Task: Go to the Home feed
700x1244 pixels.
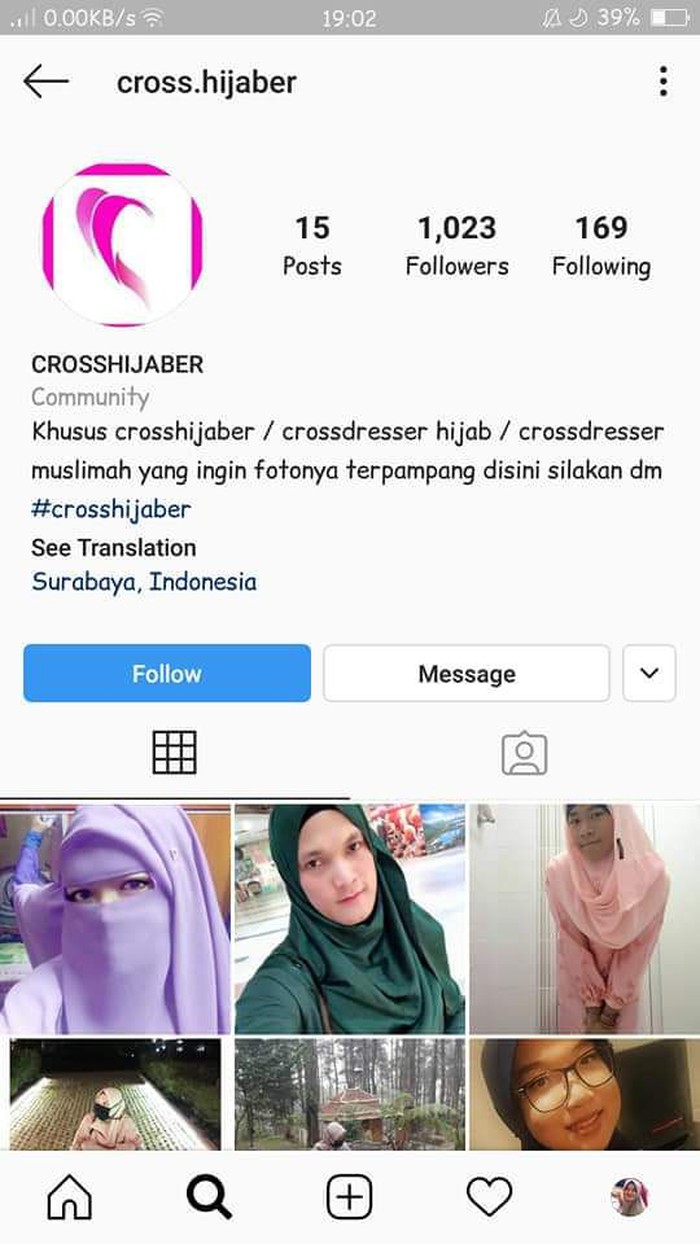Action: tap(71, 1197)
